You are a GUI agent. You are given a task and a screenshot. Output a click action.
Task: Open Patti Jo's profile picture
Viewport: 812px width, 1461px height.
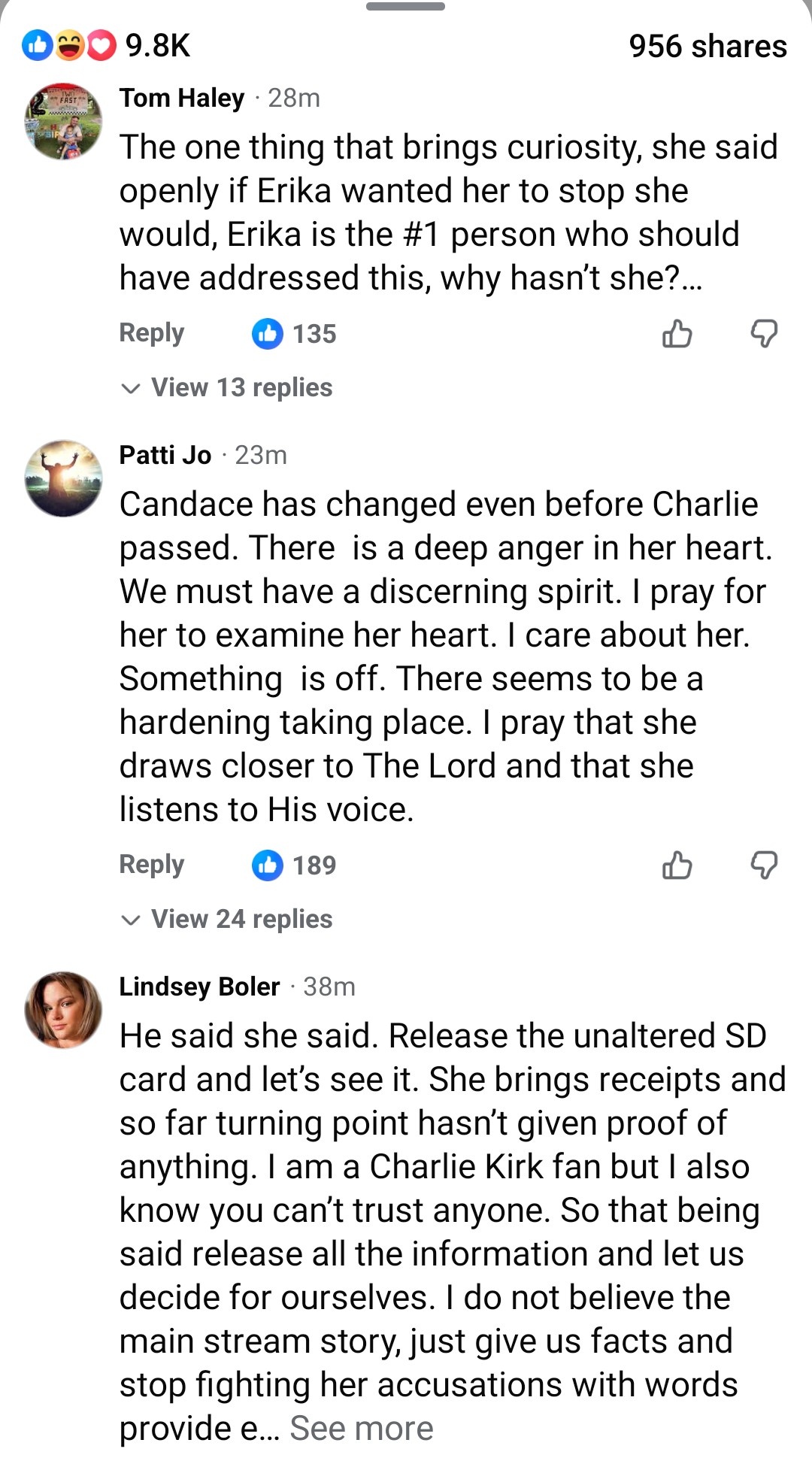63,478
